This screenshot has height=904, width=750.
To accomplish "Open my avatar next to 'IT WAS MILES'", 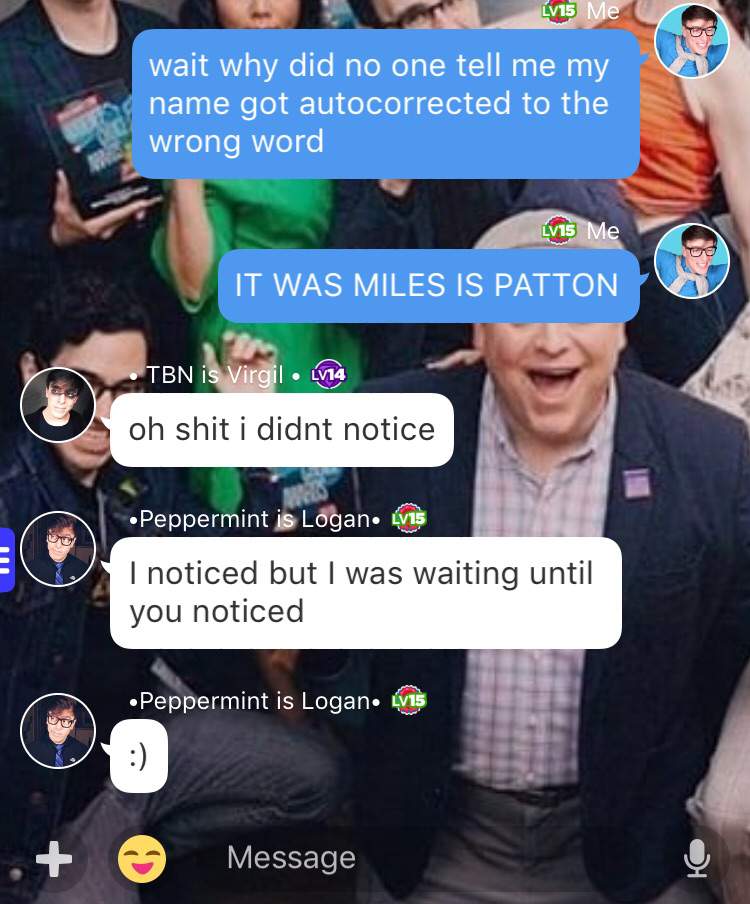I will point(692,261).
